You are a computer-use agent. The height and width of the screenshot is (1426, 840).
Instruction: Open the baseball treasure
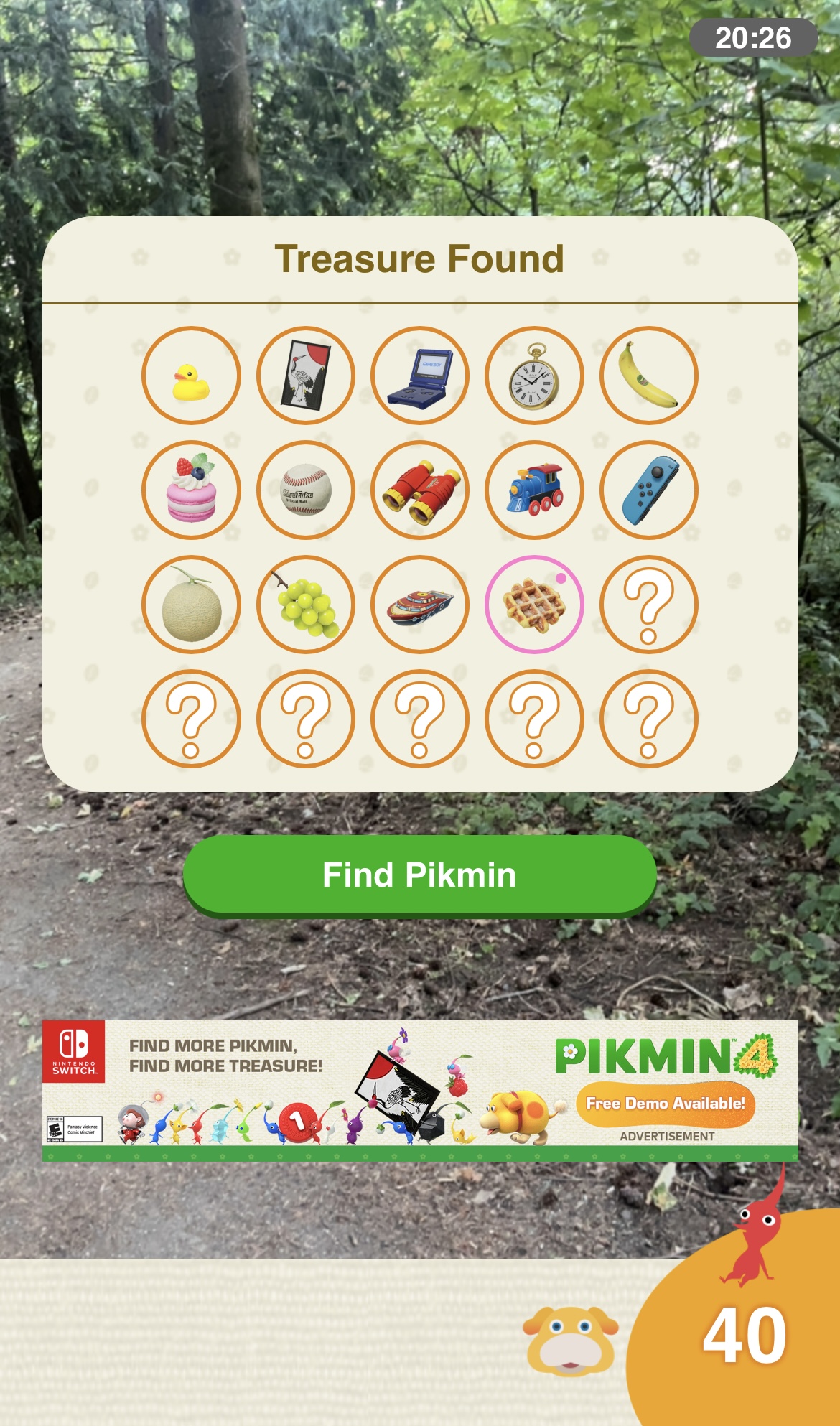tap(305, 490)
